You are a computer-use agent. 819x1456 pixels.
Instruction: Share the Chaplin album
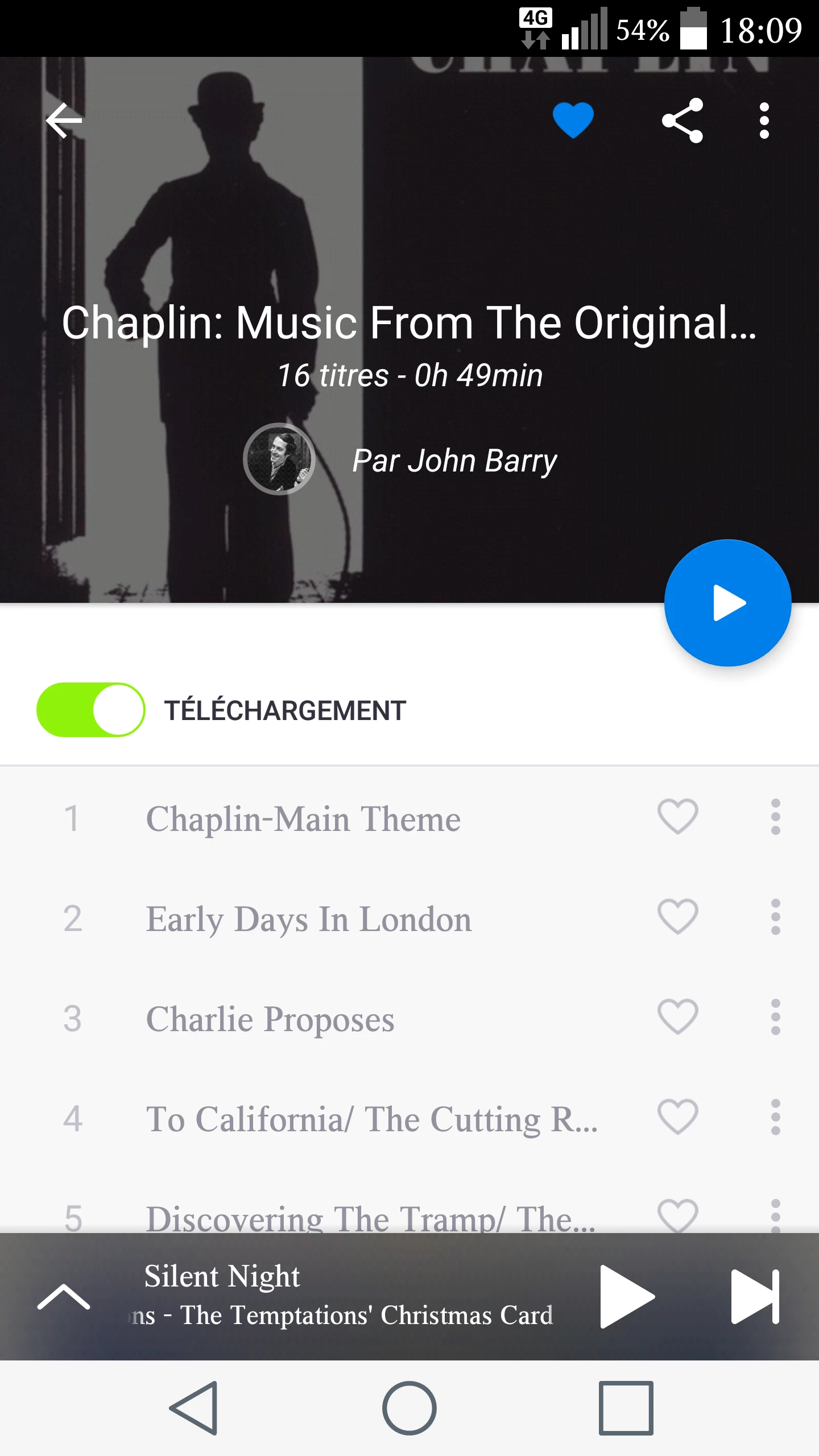click(682, 121)
